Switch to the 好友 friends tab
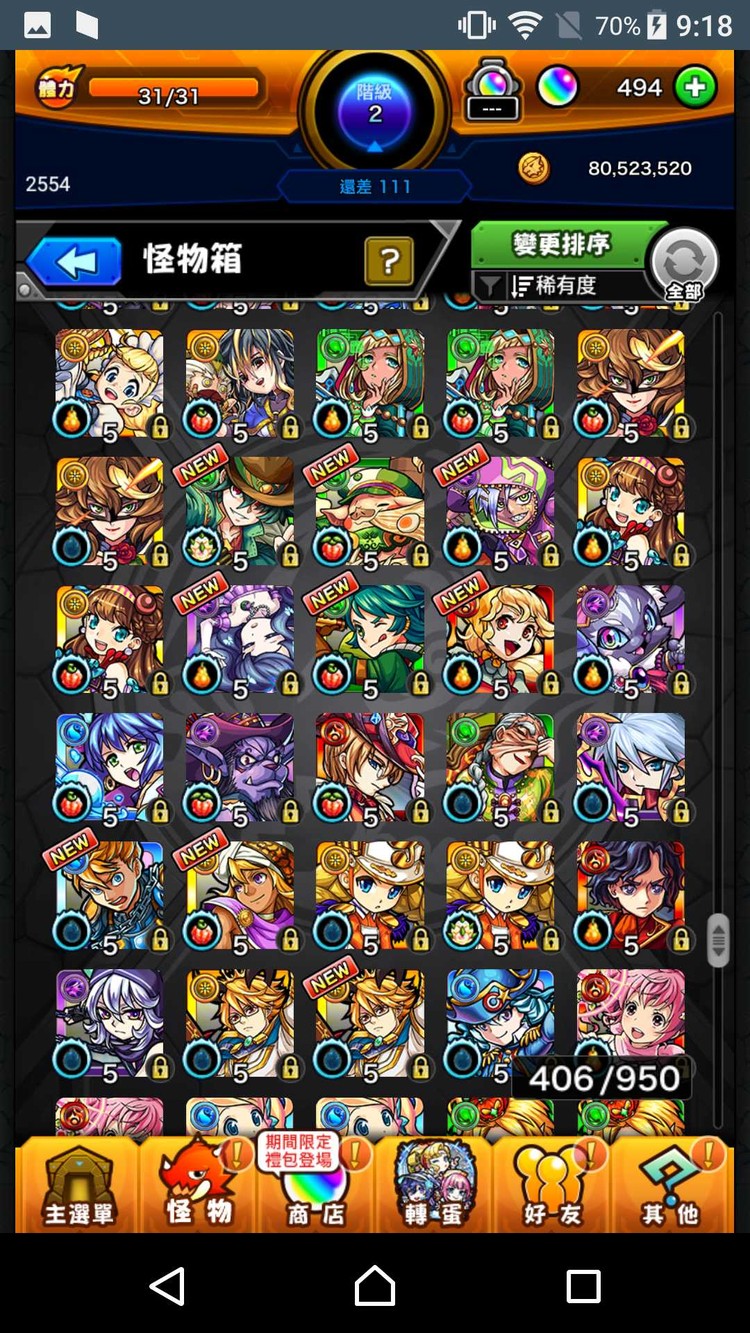The image size is (750, 1333). click(552, 1185)
